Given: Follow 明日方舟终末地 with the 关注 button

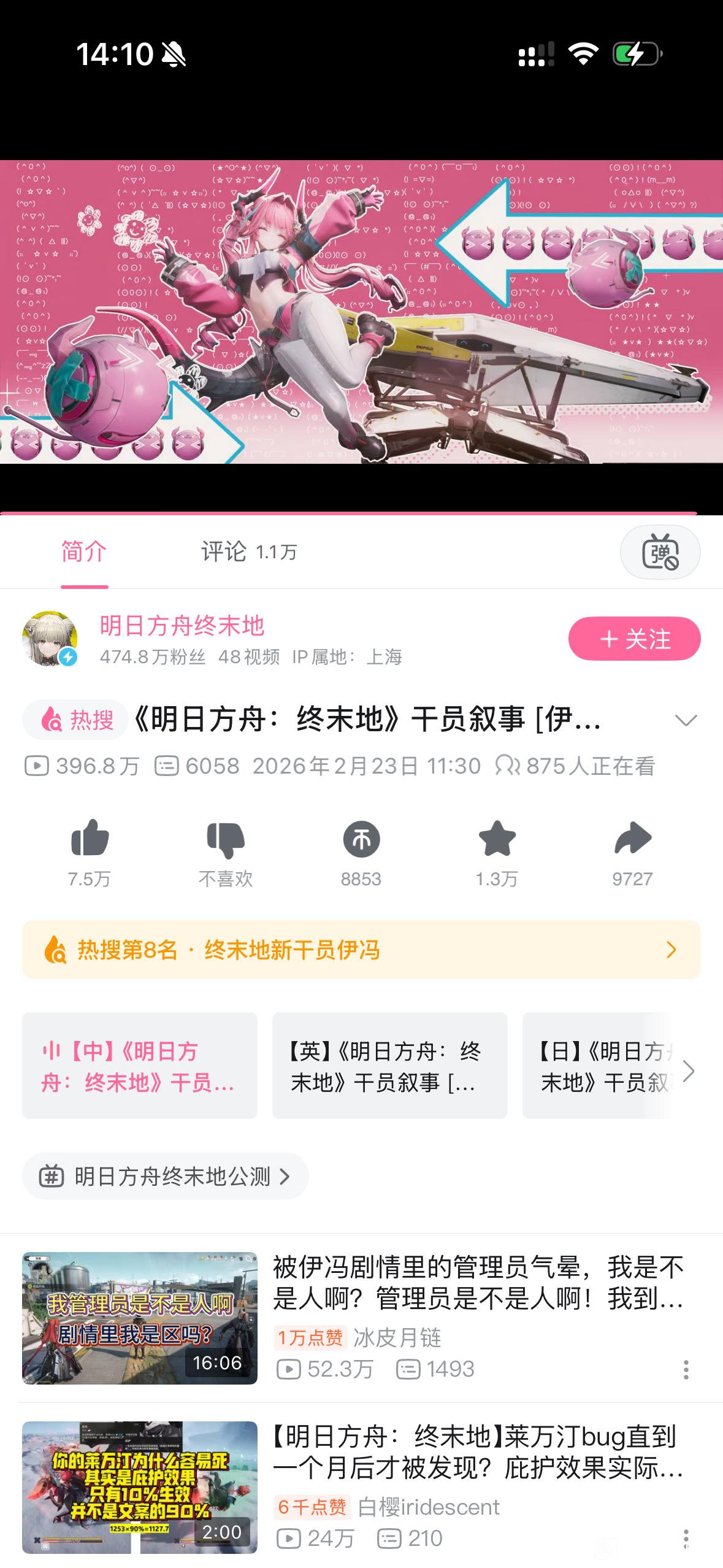Looking at the screenshot, I should click(x=634, y=639).
